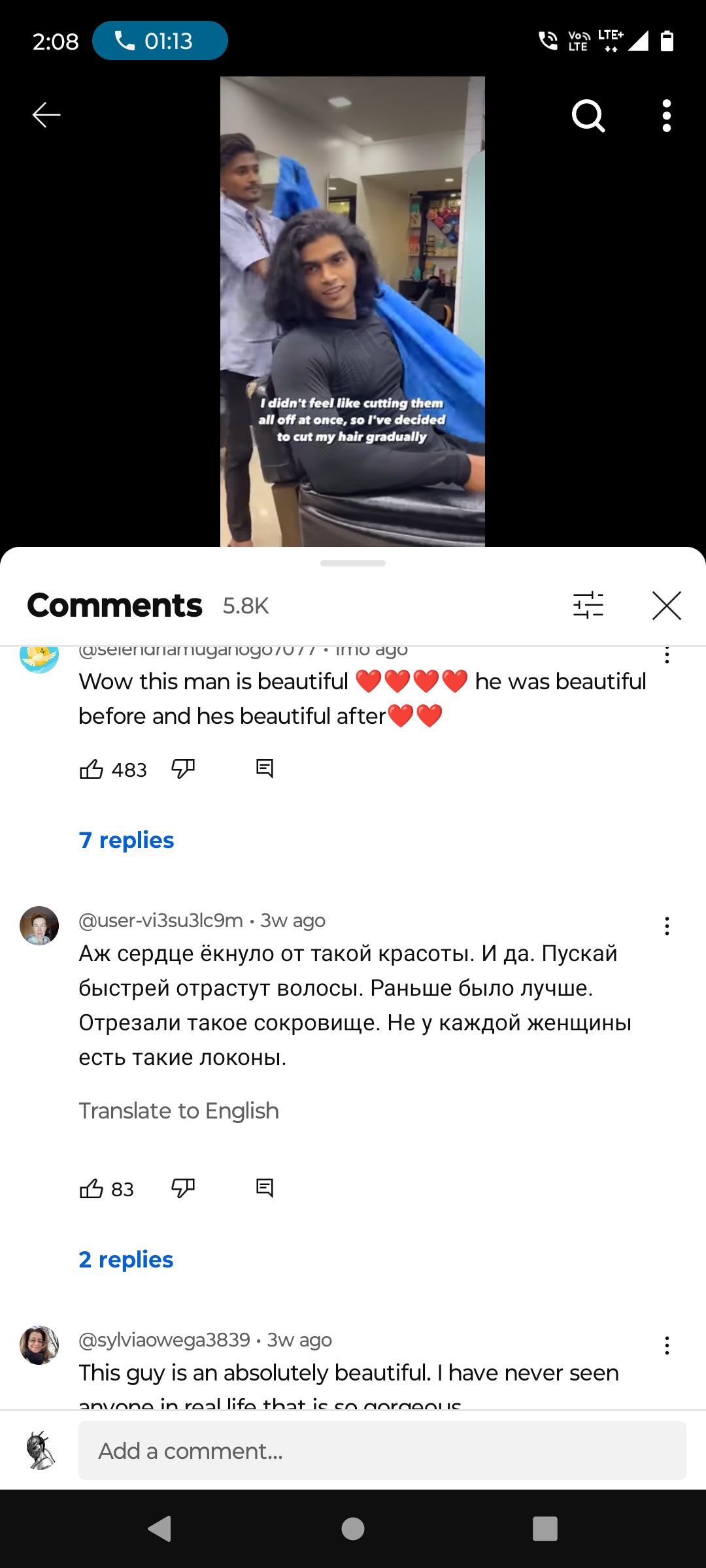Open @user-vi3su3lc9m's profile avatar
706x1568 pixels.
(39, 926)
